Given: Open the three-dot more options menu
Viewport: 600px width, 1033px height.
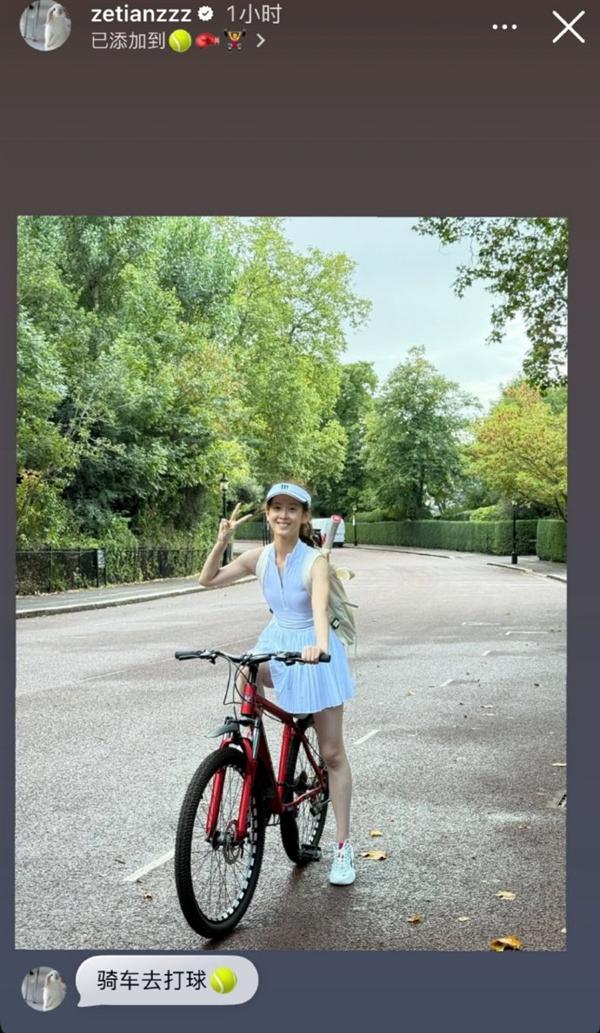Looking at the screenshot, I should (505, 27).
